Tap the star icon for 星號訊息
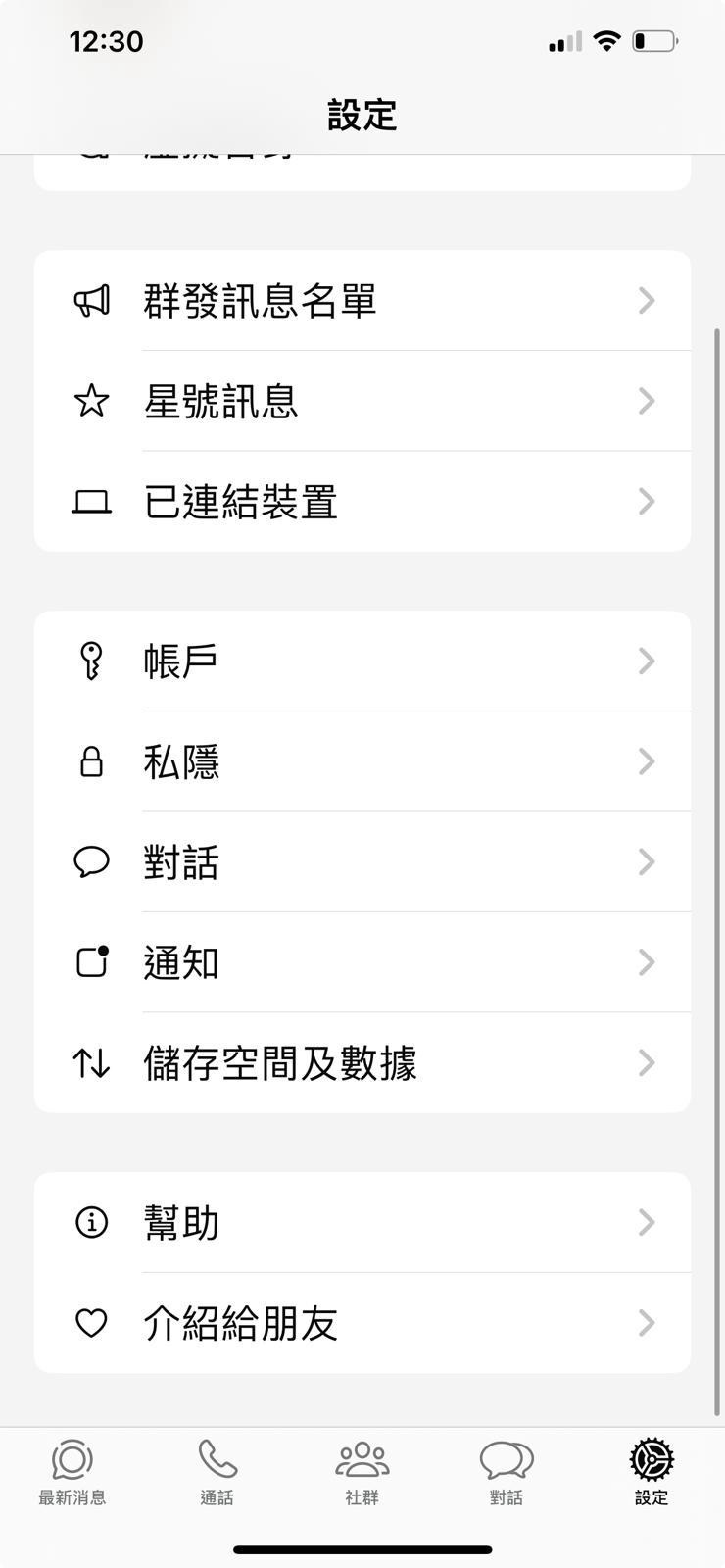The image size is (725, 1568). click(92, 400)
